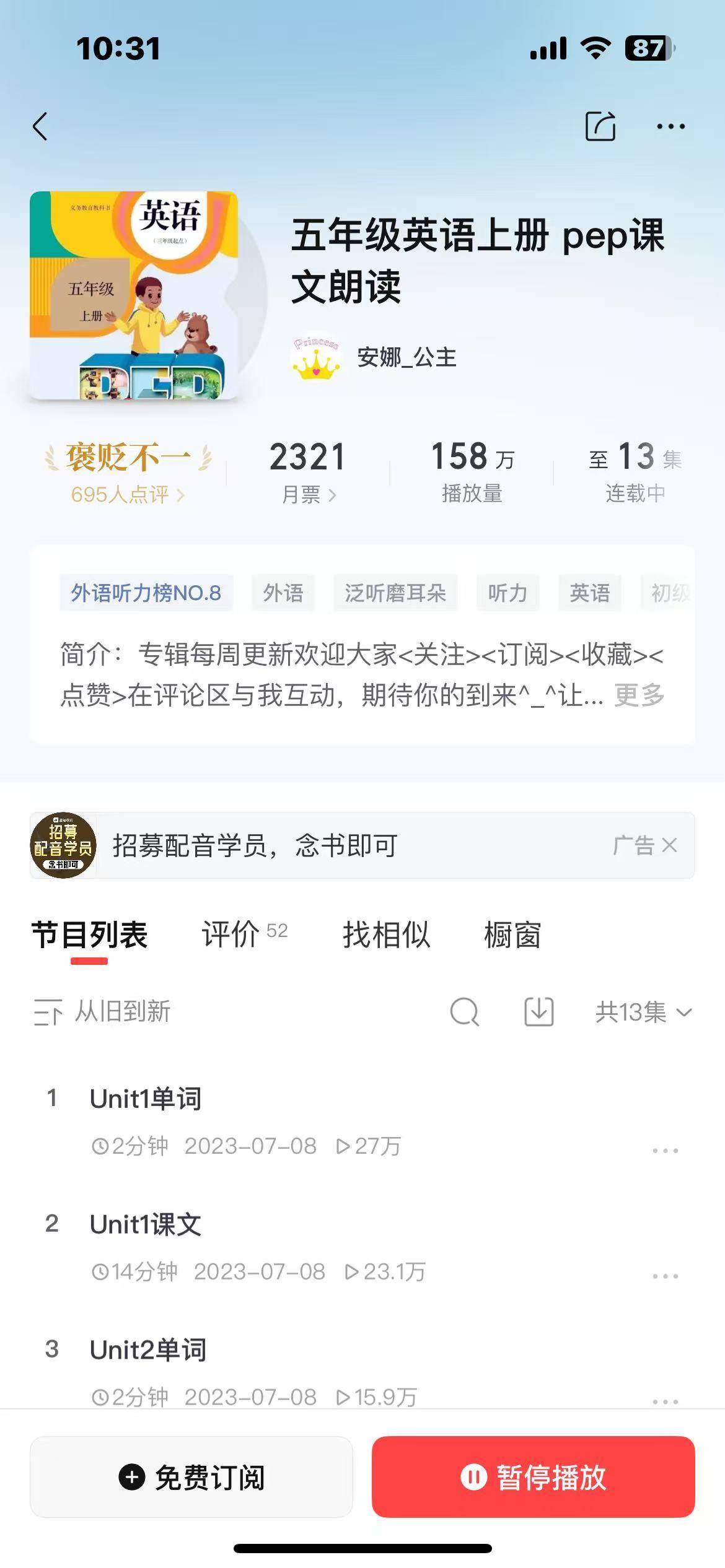Screen dimensions: 725x1568
Task: Open the top-right overflow menu
Action: (x=670, y=127)
